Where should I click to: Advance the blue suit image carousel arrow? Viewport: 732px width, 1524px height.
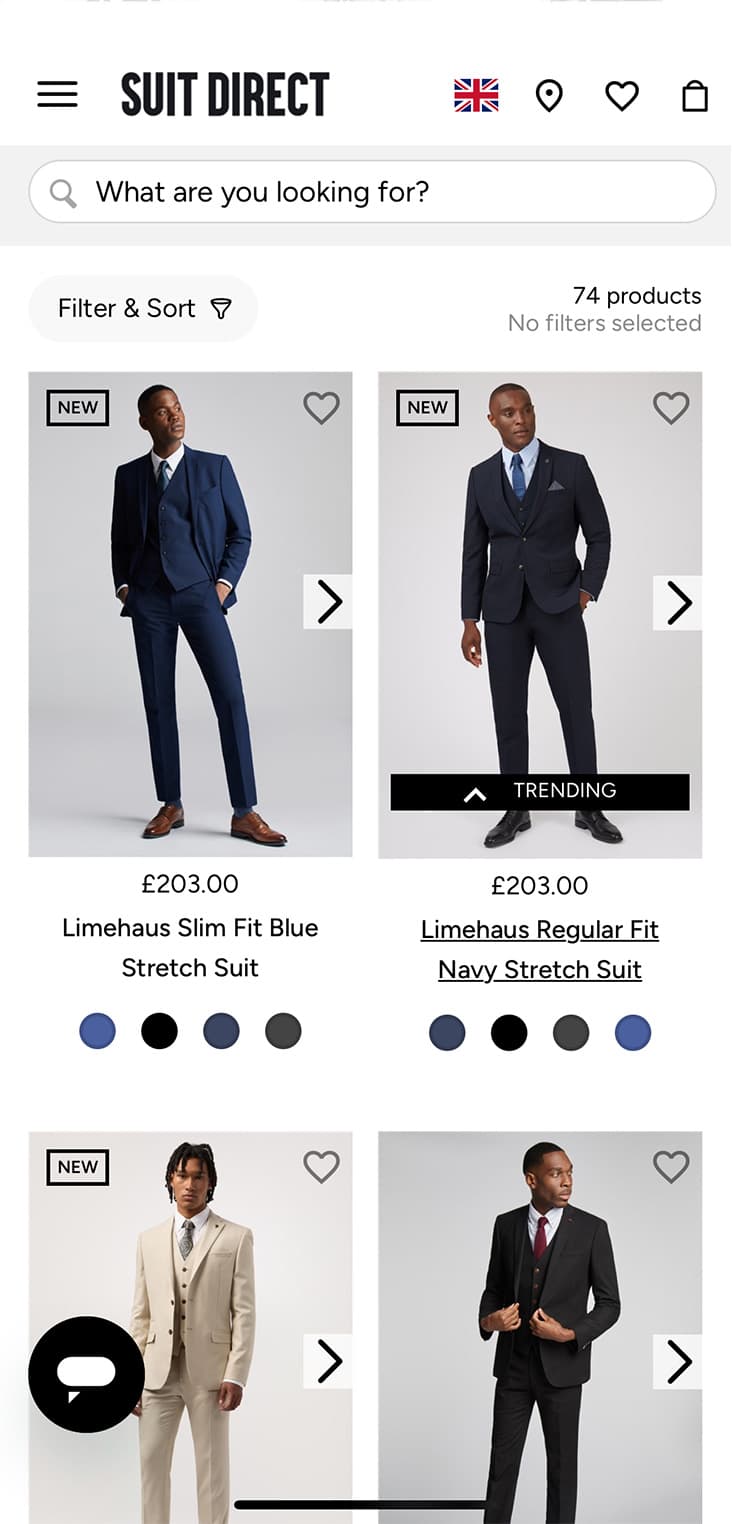point(327,602)
